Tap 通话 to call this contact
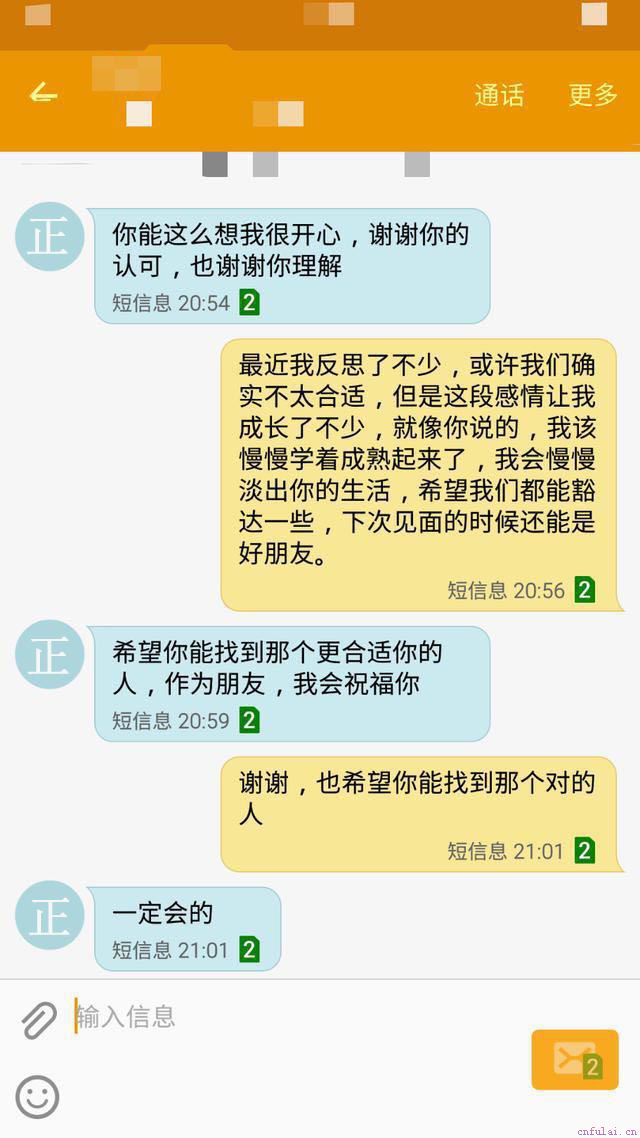 (499, 95)
